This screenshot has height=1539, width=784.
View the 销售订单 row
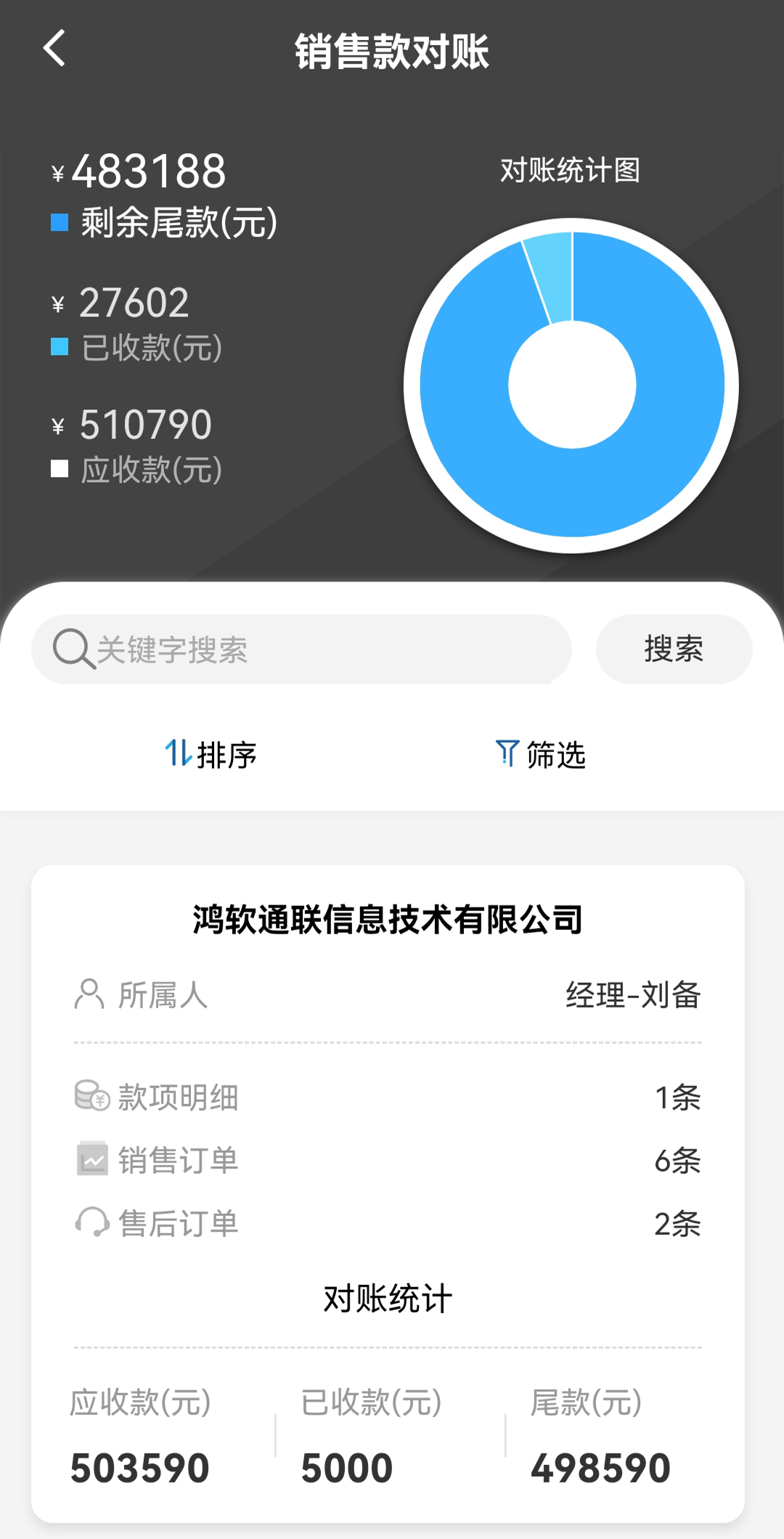click(x=388, y=1160)
